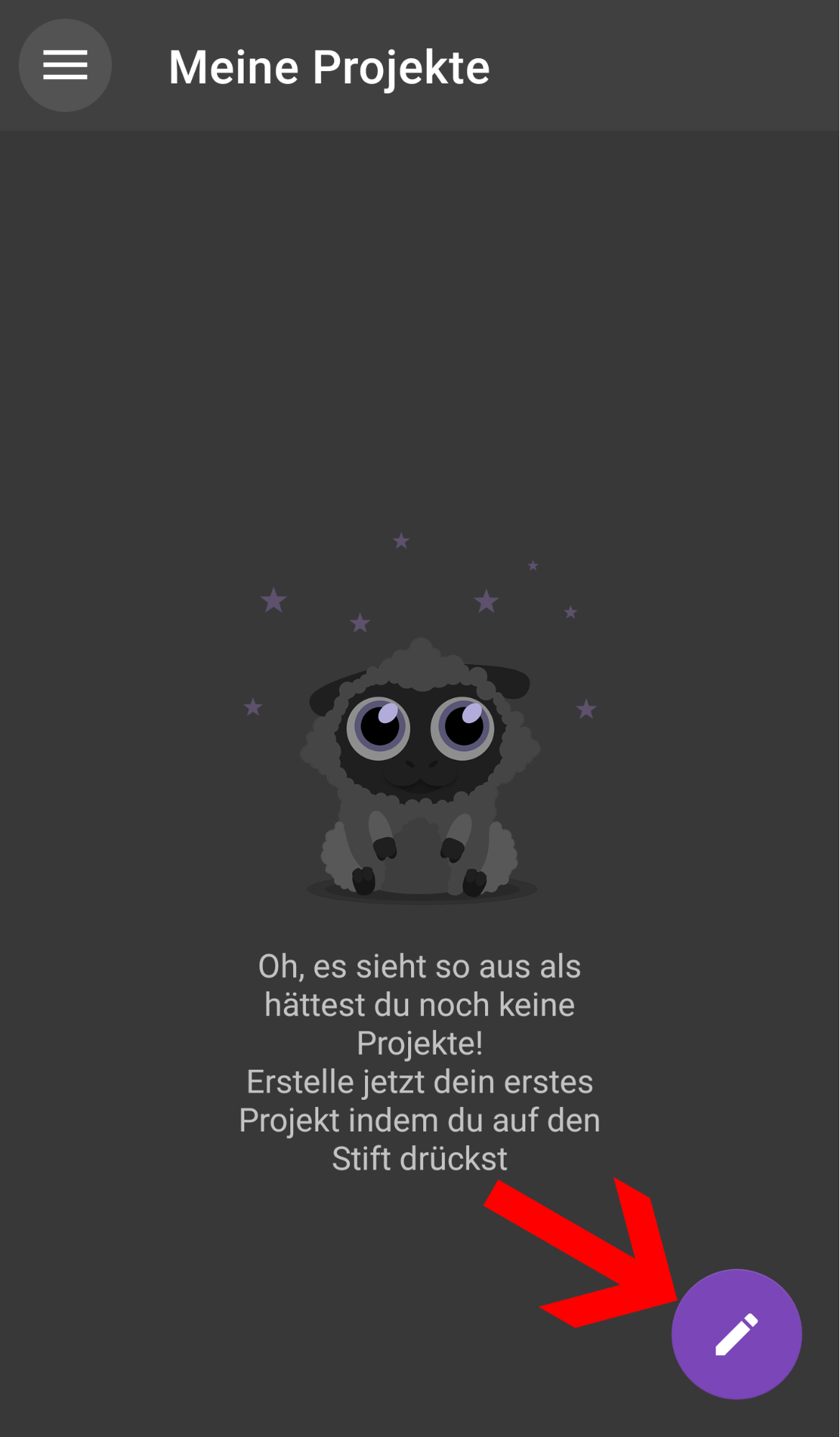The height and width of the screenshot is (1437, 840).
Task: Create a new project with the pencil button
Action: (x=736, y=1334)
